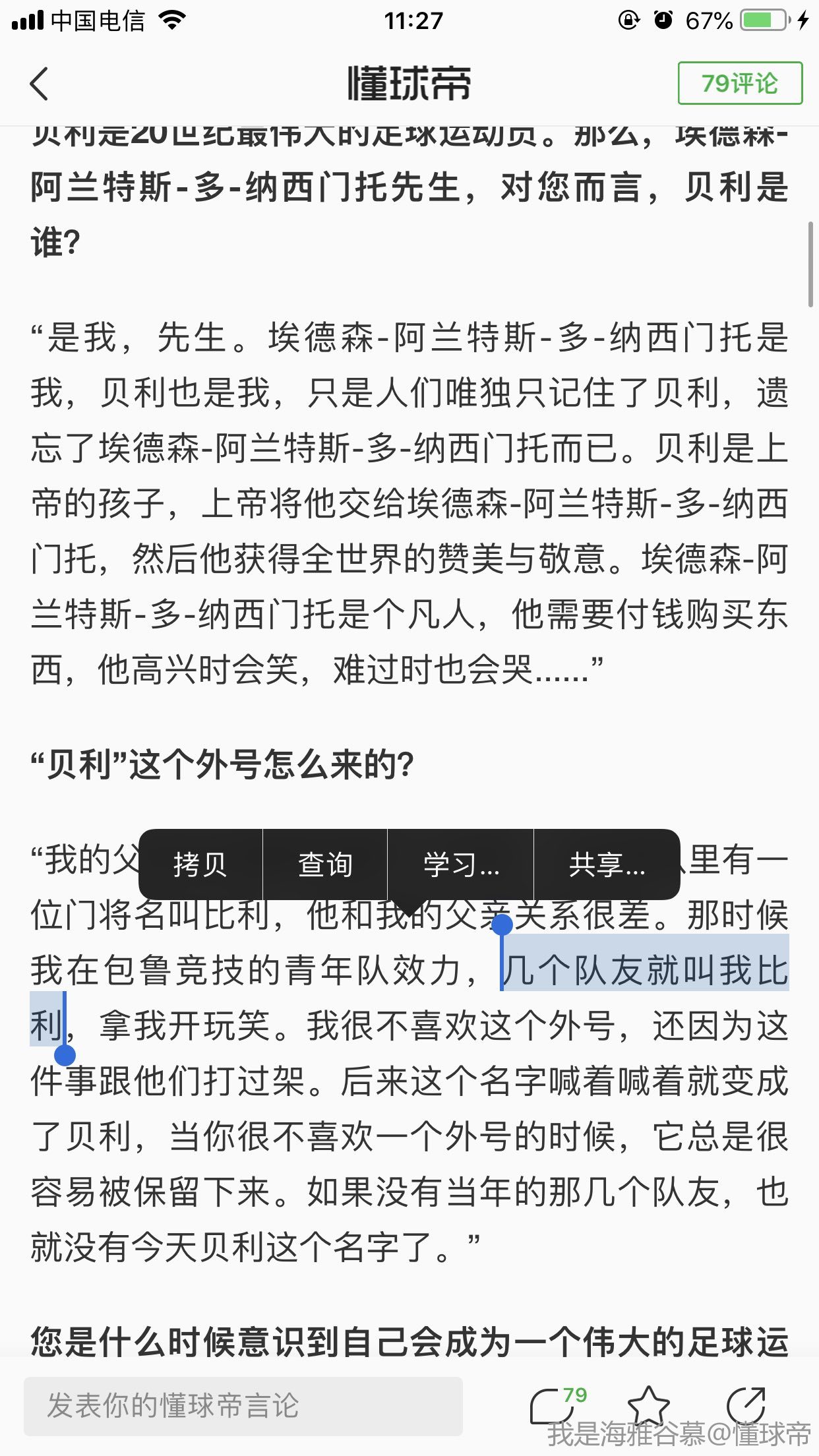Copy selected text with 拷贝

pos(200,864)
